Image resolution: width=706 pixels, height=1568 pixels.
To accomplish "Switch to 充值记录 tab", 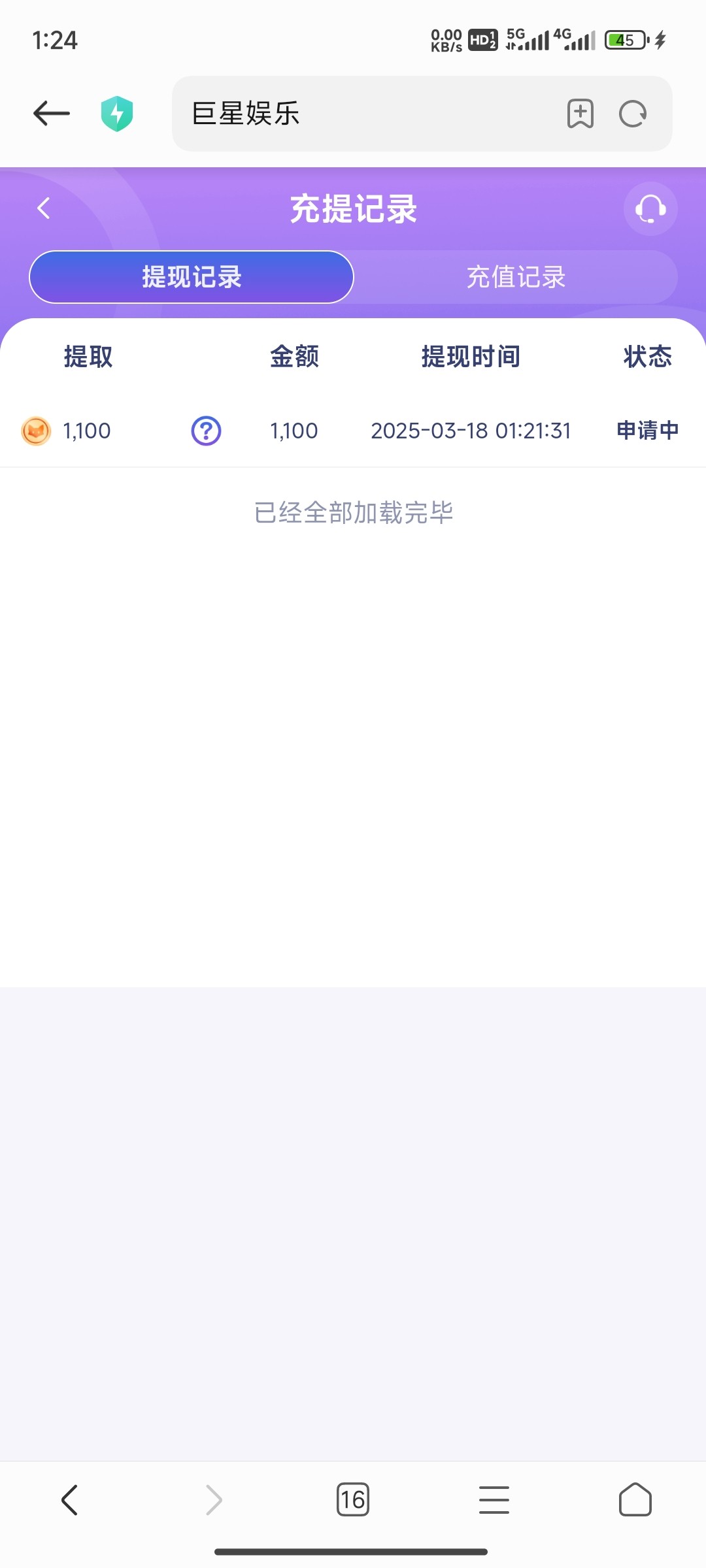I will pos(516,277).
